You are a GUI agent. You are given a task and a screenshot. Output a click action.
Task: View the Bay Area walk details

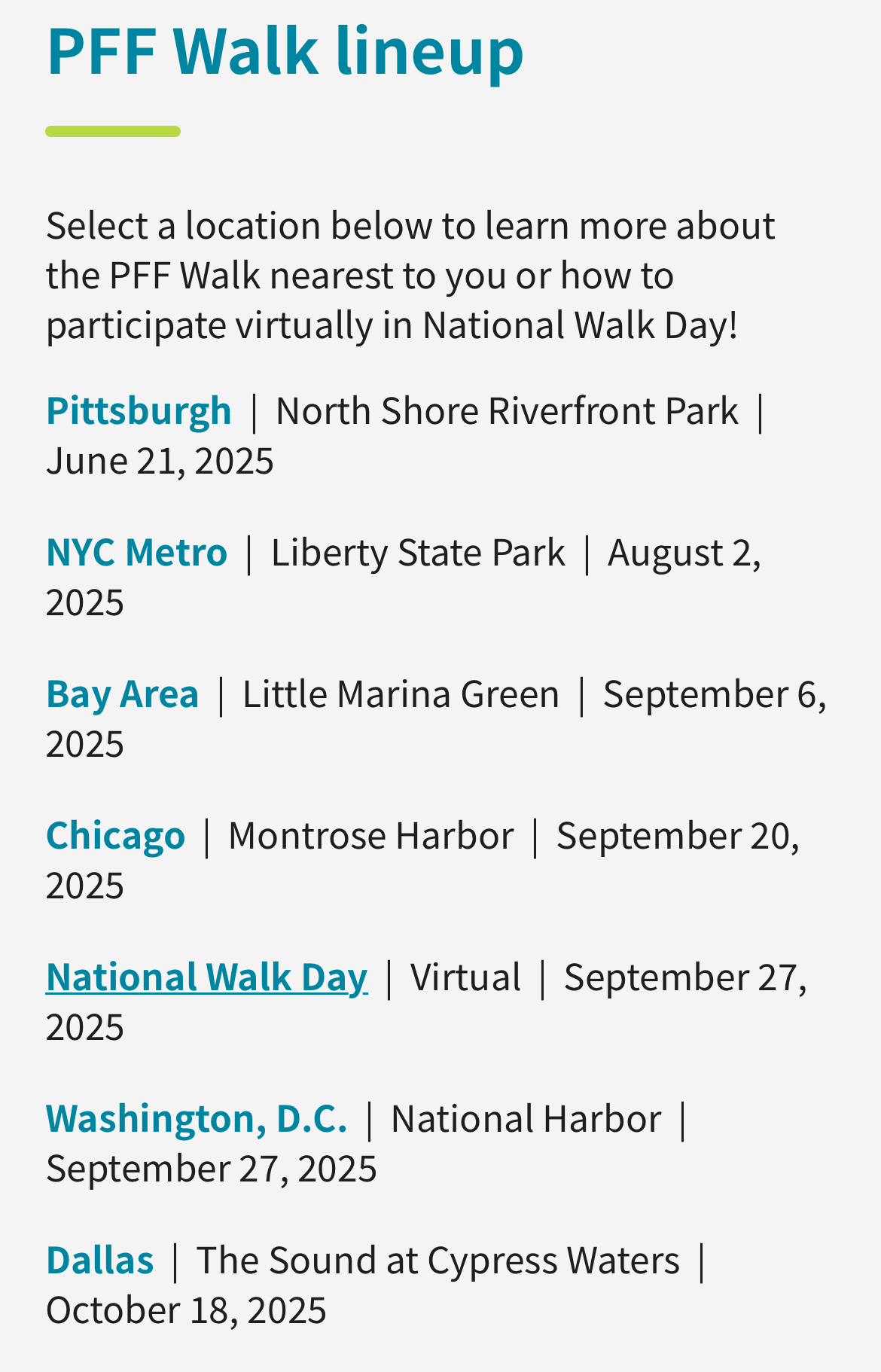122,694
